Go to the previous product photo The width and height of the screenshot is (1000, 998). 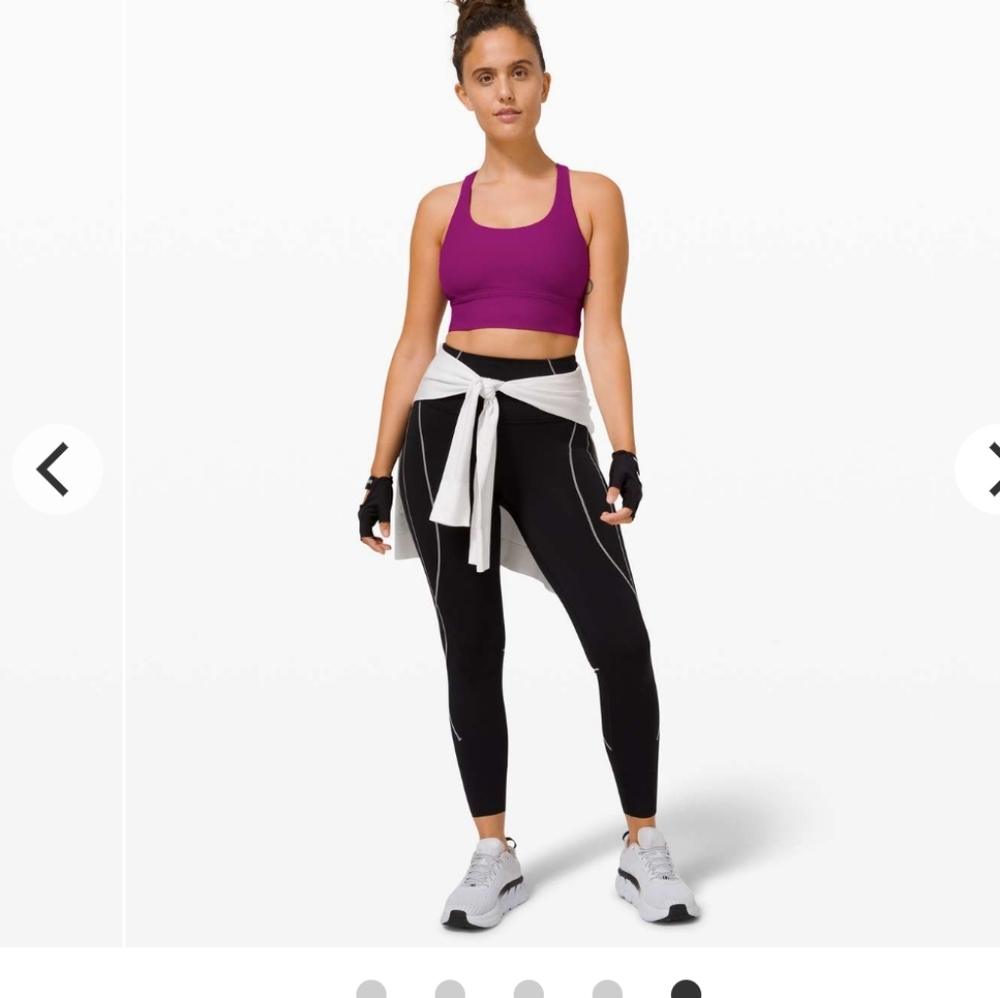pyautogui.click(x=57, y=469)
